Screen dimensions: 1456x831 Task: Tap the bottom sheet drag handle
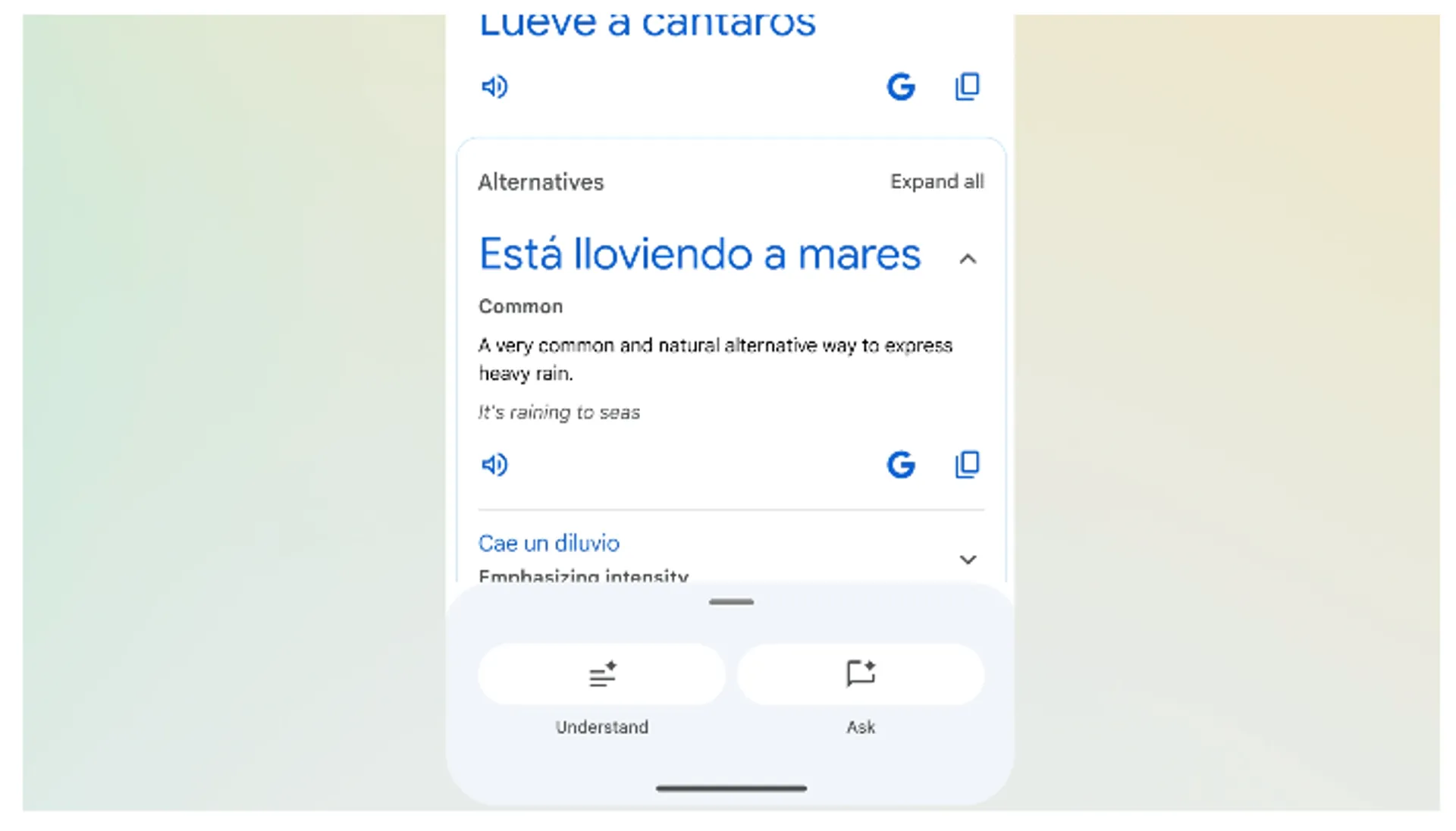point(731,602)
